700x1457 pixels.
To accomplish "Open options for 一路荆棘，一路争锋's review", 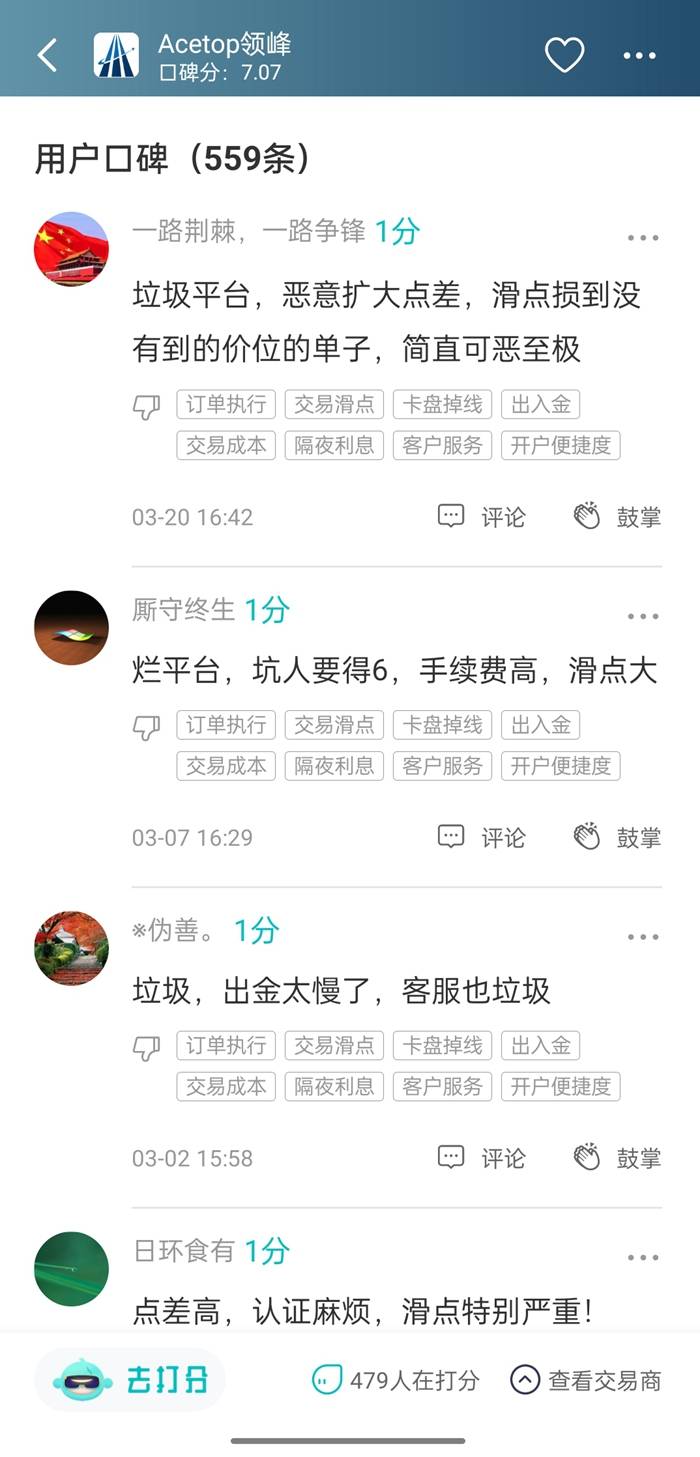I will (643, 238).
